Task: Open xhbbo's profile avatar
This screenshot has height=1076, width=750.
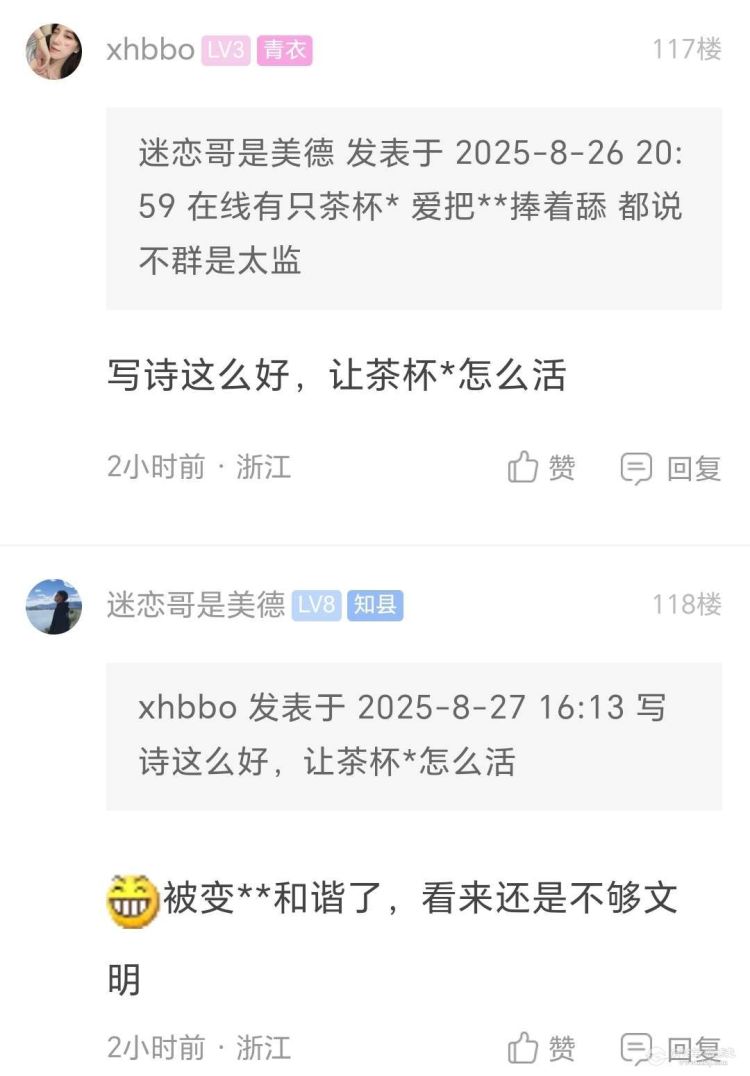Action: pos(54,52)
